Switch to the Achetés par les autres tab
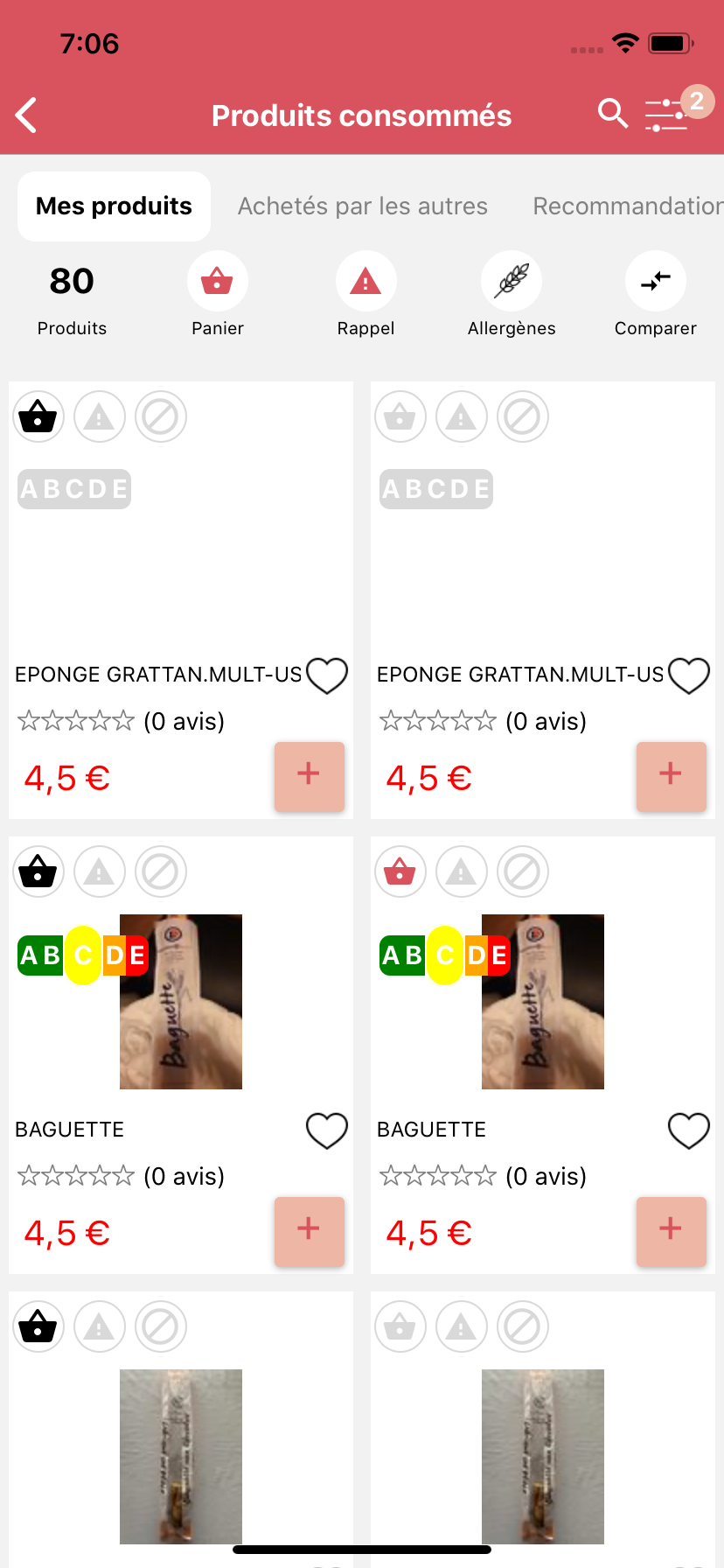The height and width of the screenshot is (1568, 724). click(x=363, y=206)
